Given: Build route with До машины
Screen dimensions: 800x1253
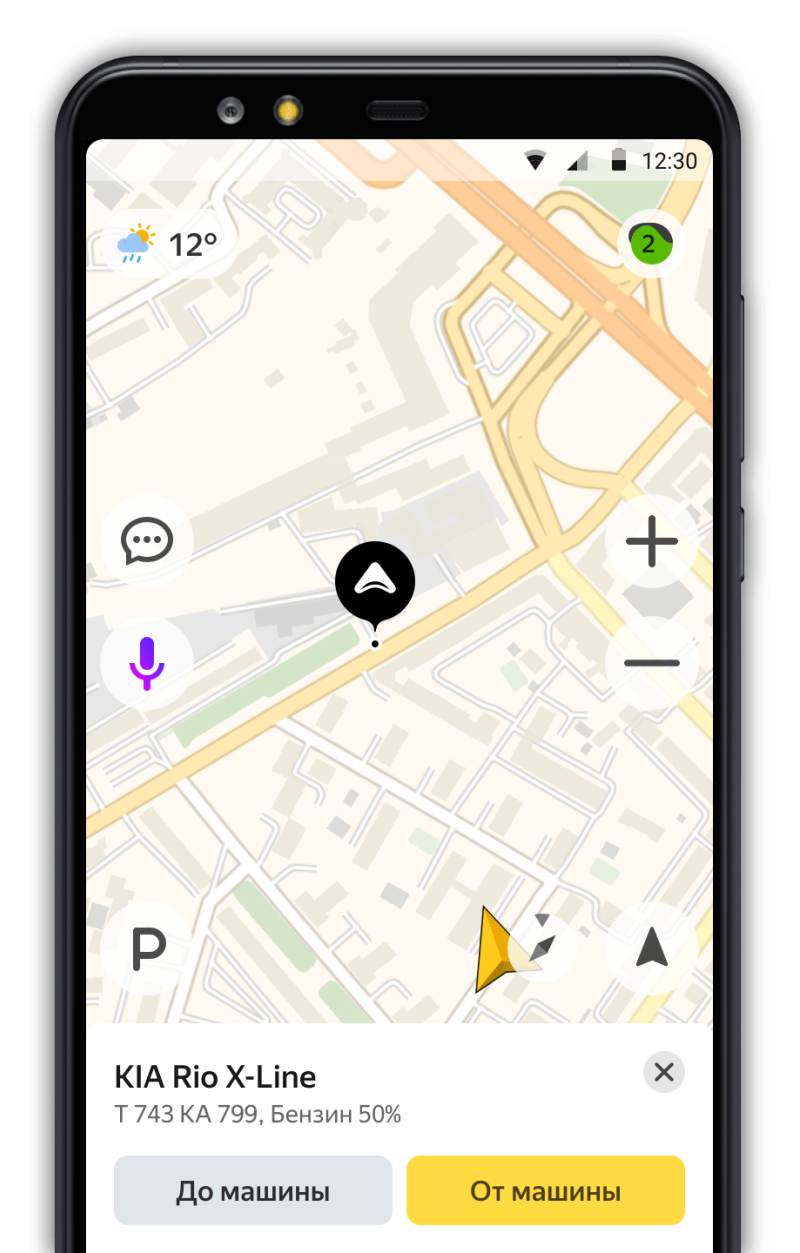Looking at the screenshot, I should pyautogui.click(x=253, y=1191).
